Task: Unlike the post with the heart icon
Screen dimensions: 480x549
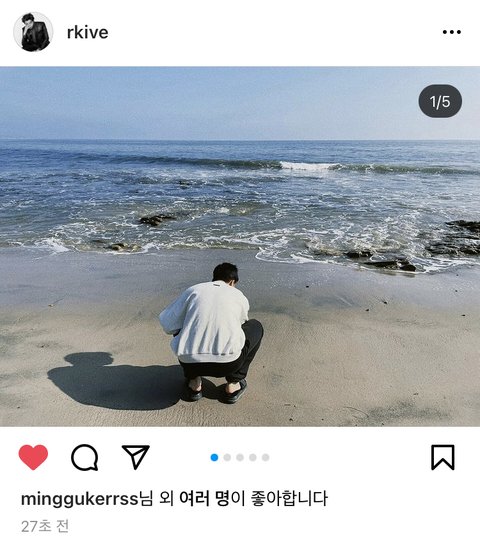Action: (33, 457)
